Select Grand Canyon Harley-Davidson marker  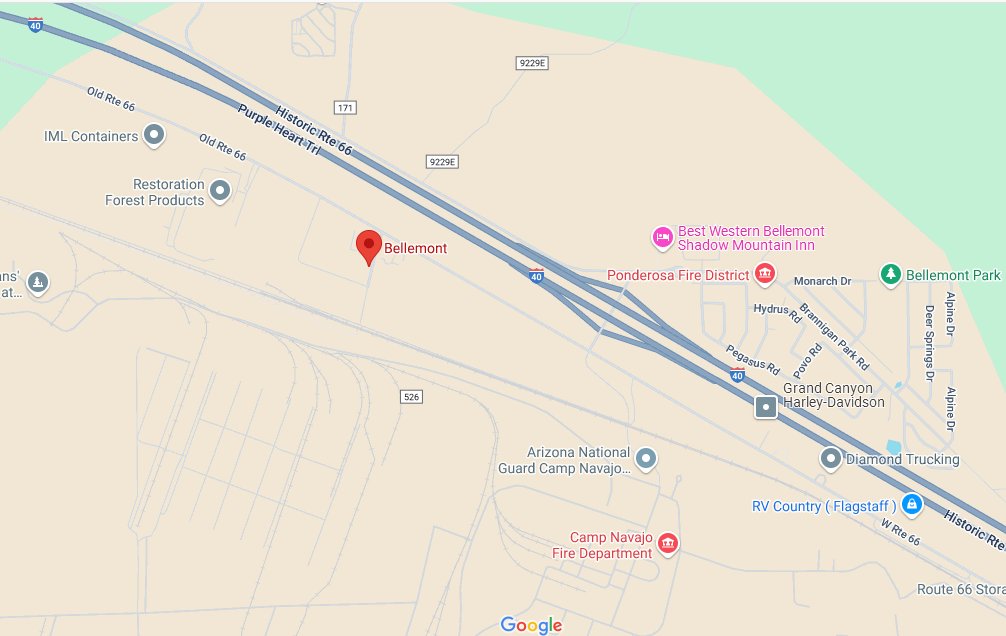766,407
